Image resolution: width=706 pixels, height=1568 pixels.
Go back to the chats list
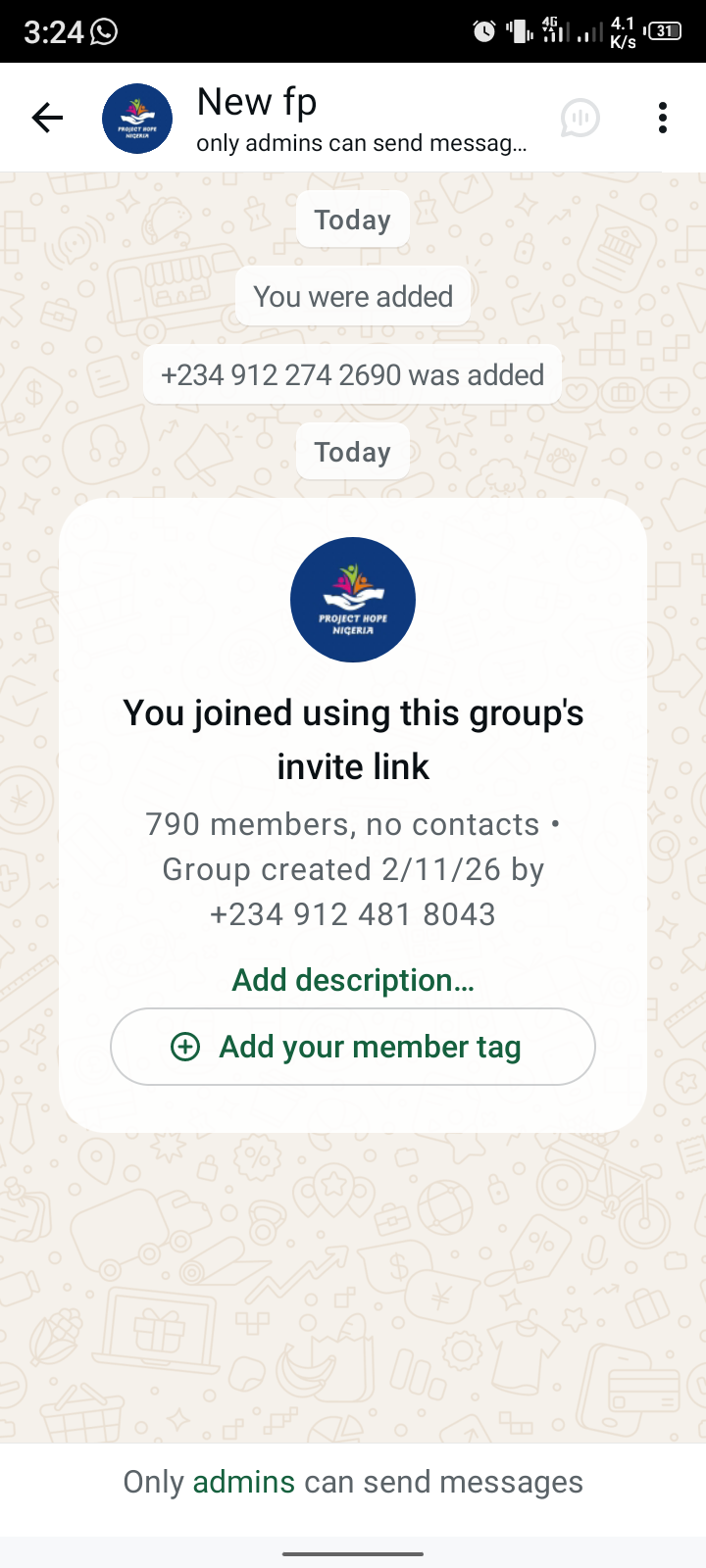click(x=47, y=118)
